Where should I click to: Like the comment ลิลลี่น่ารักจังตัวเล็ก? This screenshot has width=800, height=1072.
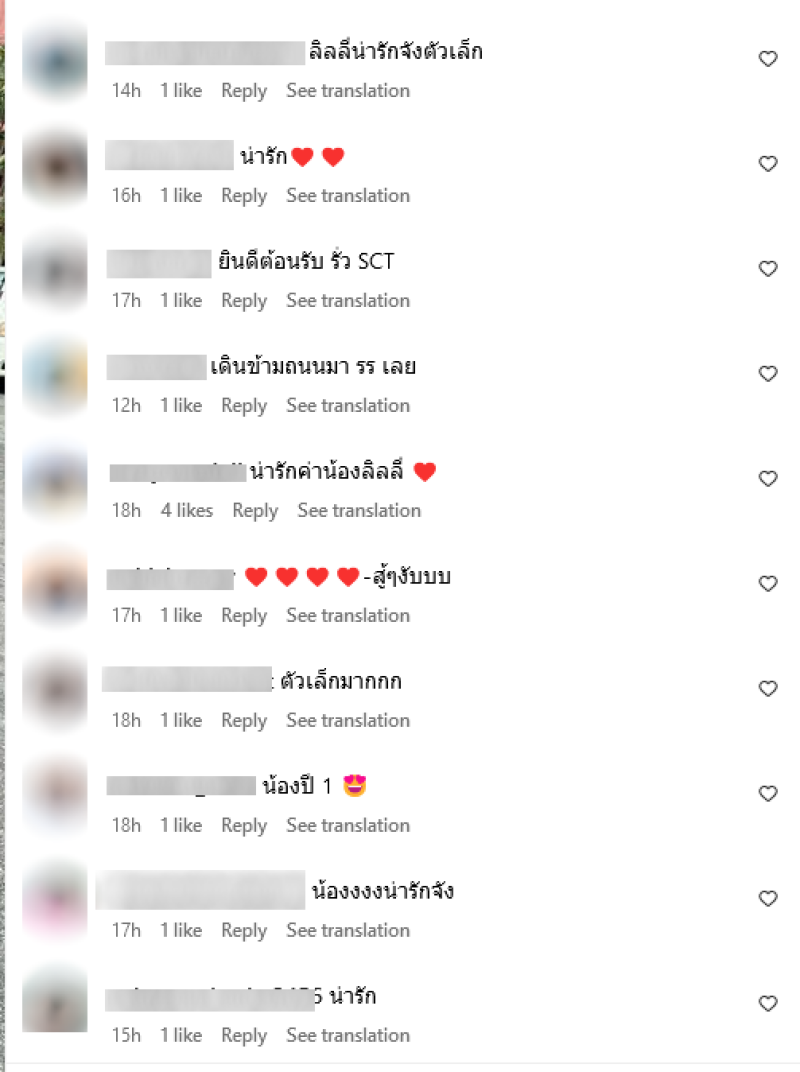coord(768,59)
